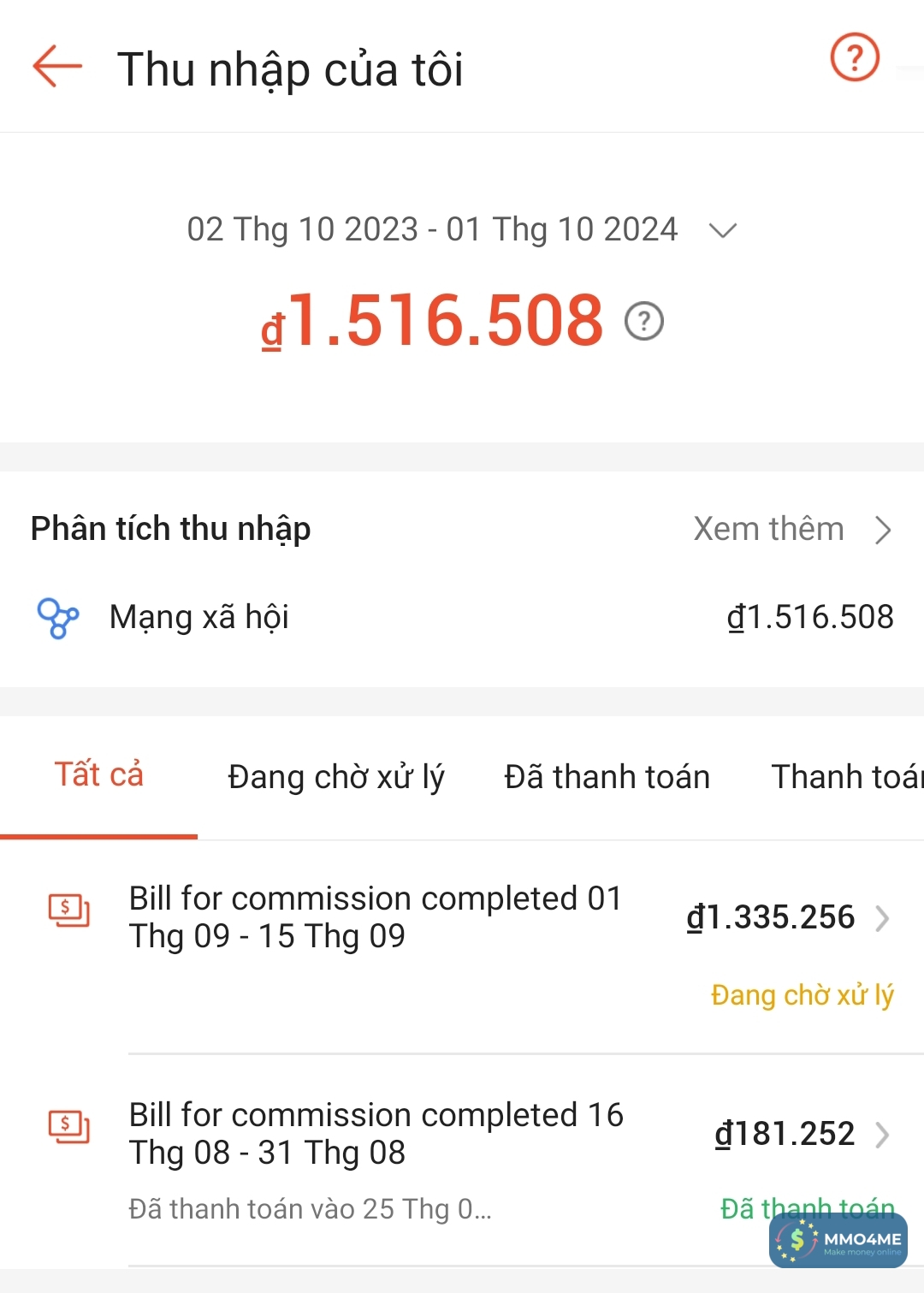Click the chevron next to đ1.335.256
This screenshot has height=1293, width=924.
(883, 919)
